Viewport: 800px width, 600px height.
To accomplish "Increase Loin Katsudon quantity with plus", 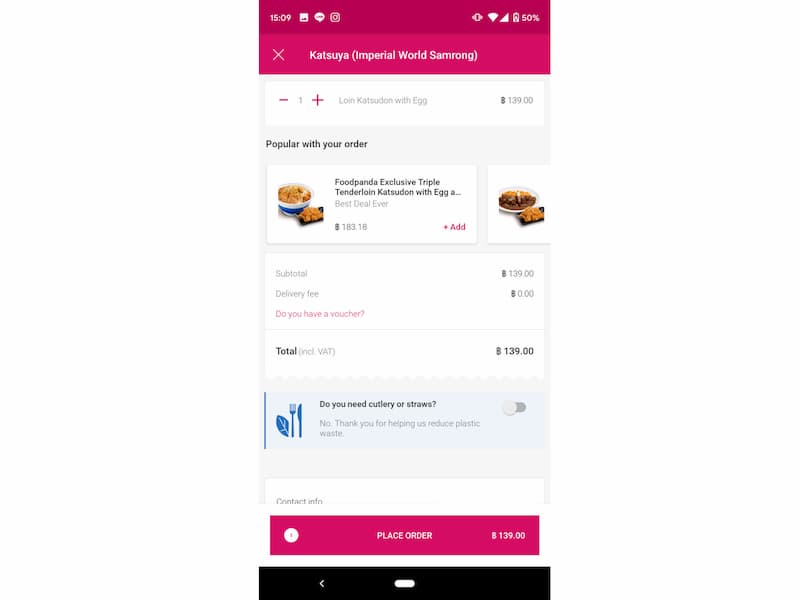I will 318,100.
